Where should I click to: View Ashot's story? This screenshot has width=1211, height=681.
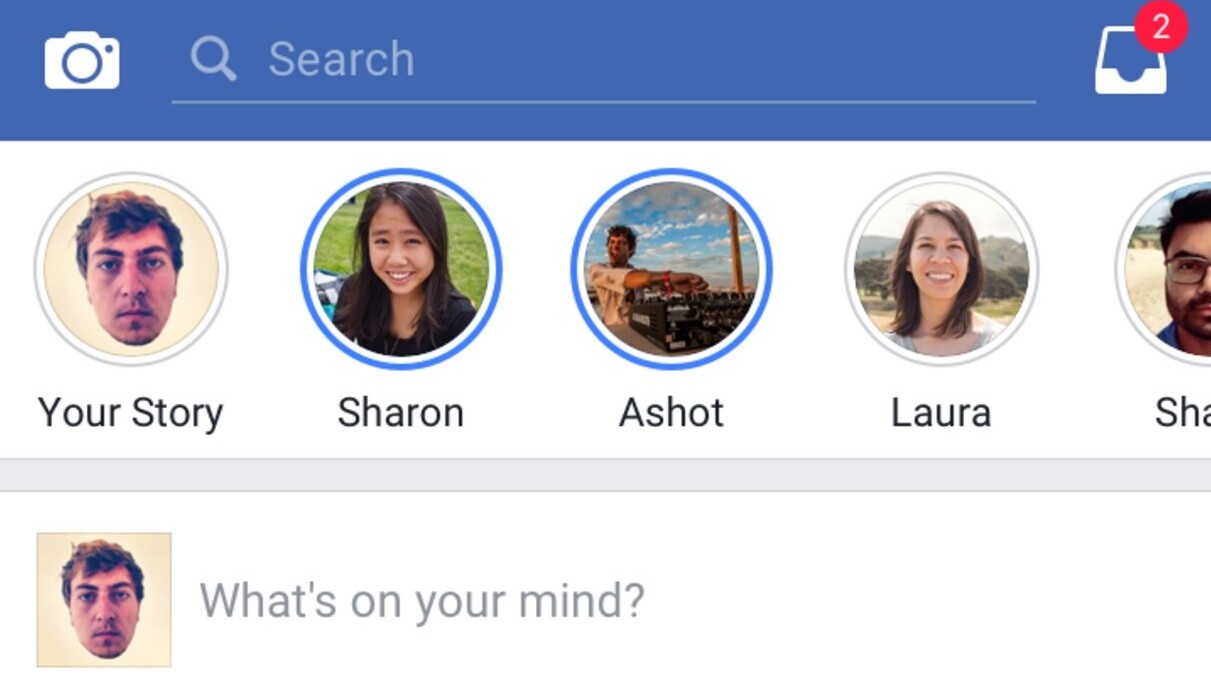(x=671, y=270)
